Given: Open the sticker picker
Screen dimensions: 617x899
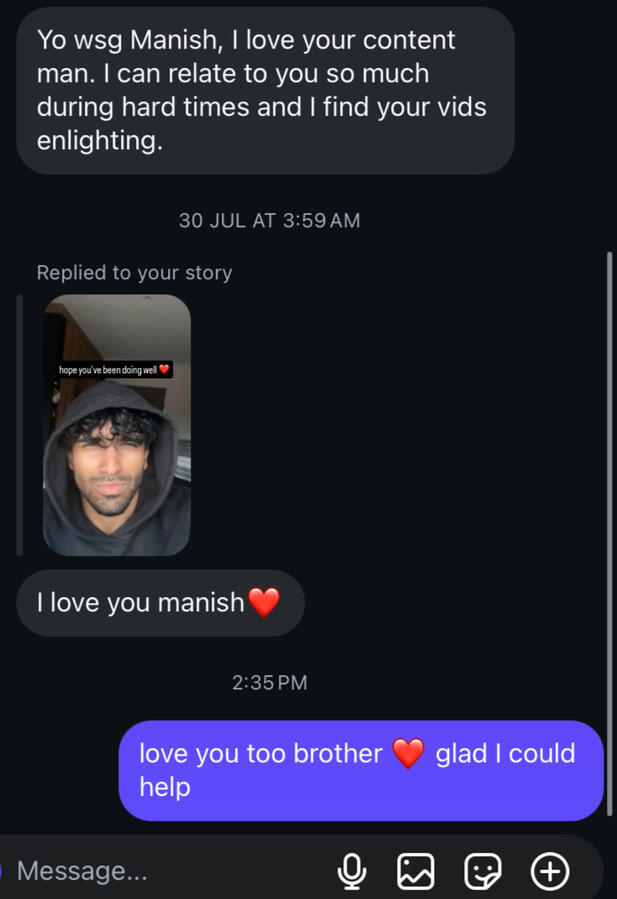Looking at the screenshot, I should coord(483,871).
